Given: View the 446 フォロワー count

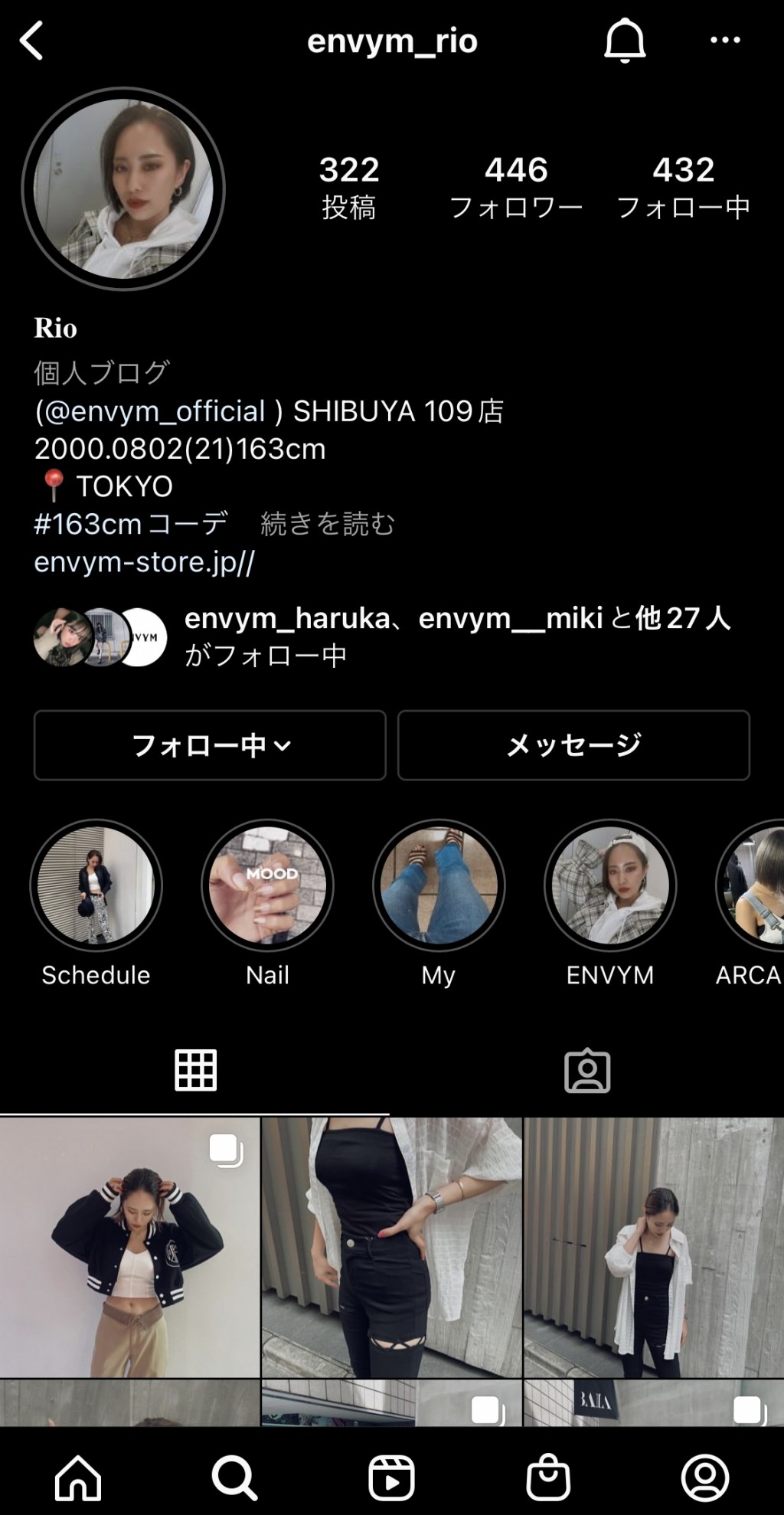Looking at the screenshot, I should click(x=515, y=184).
